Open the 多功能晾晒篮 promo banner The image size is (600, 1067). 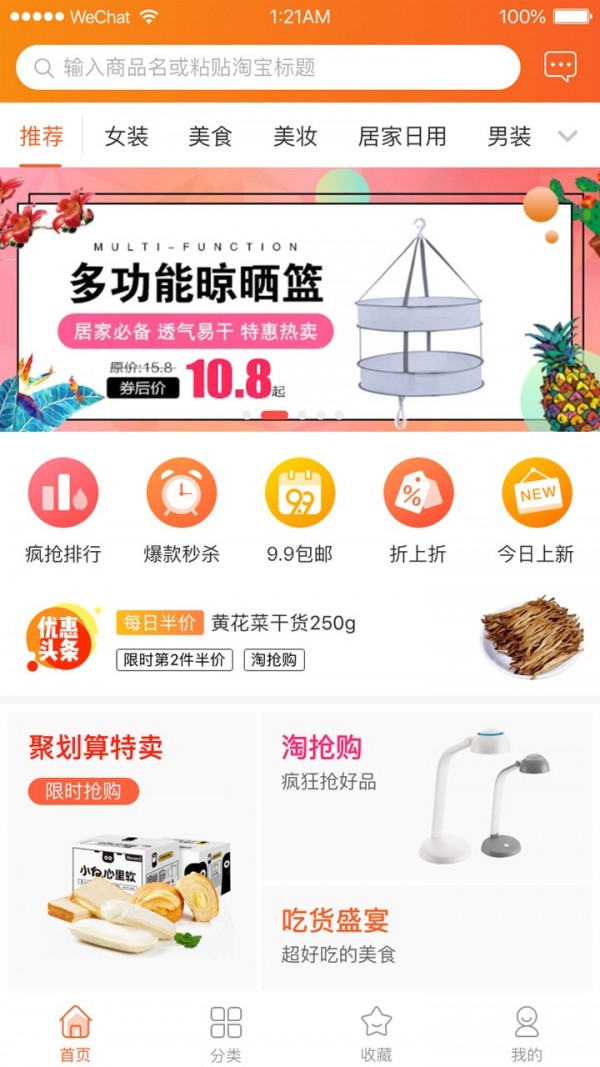point(300,300)
